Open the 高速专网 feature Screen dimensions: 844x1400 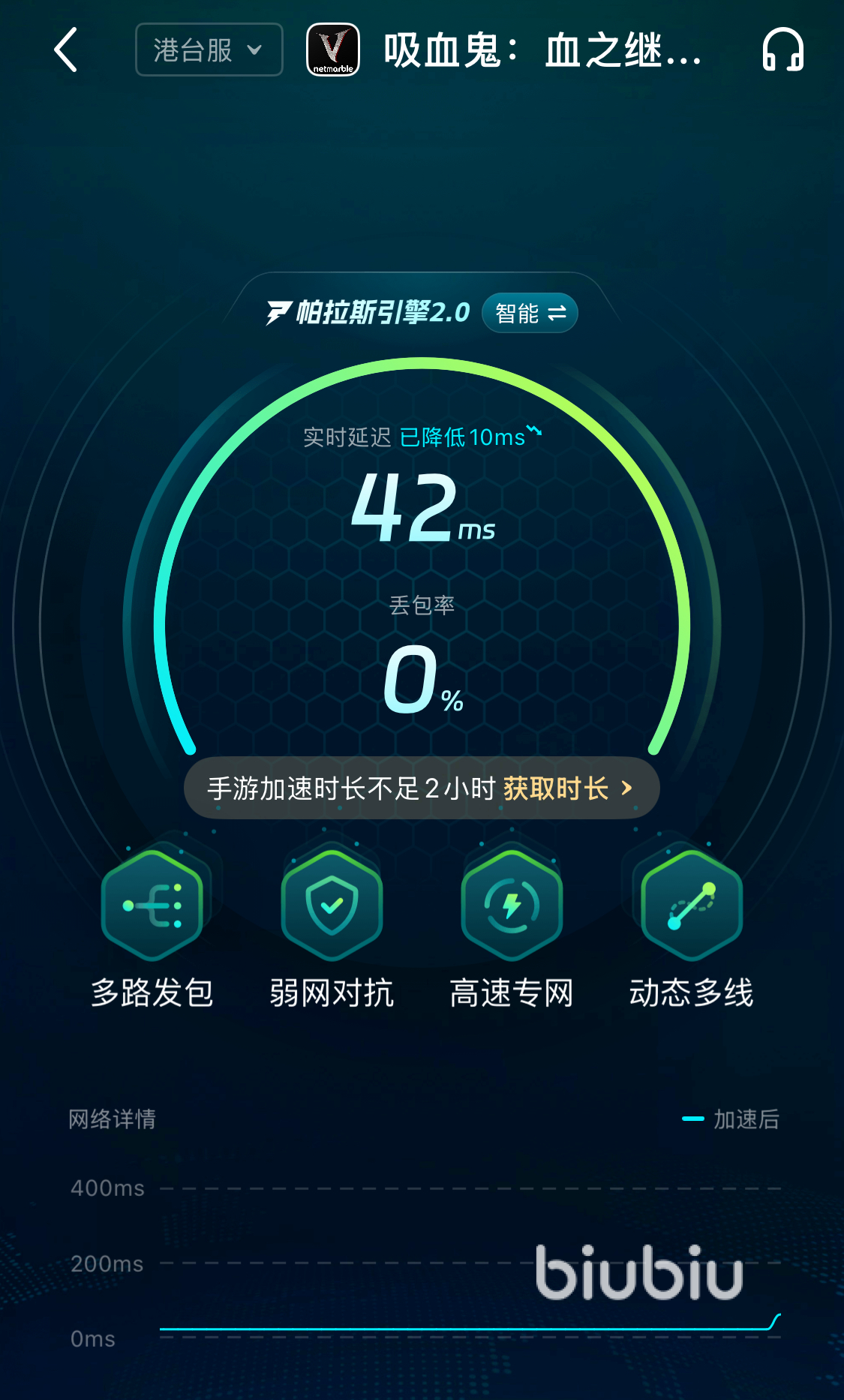[512, 906]
